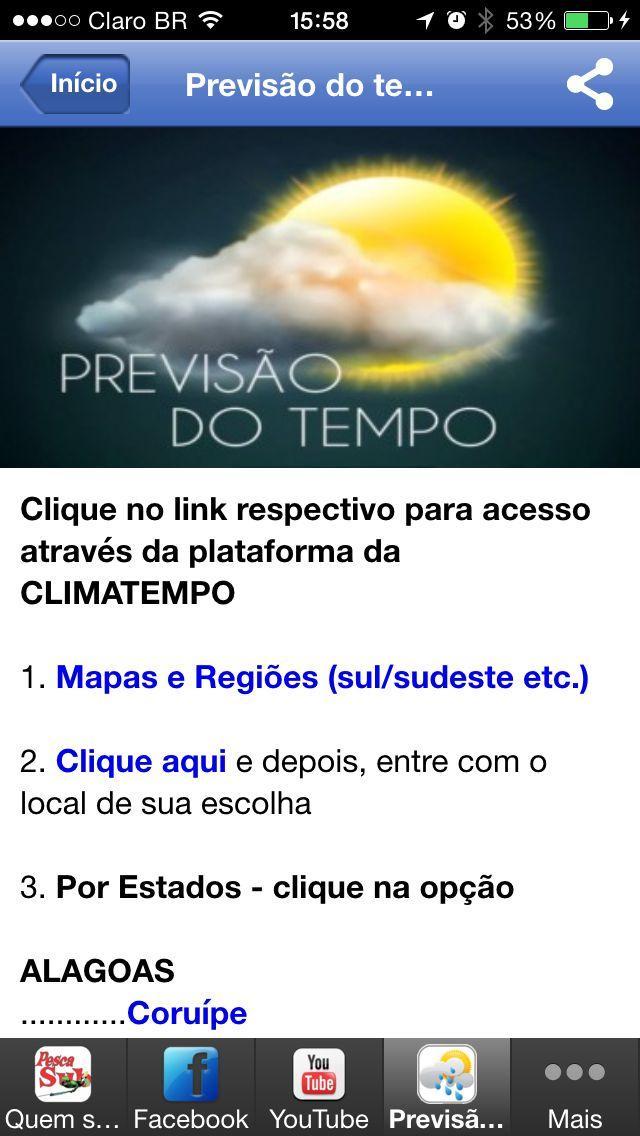Open the Mapas e Regiões link

click(322, 677)
